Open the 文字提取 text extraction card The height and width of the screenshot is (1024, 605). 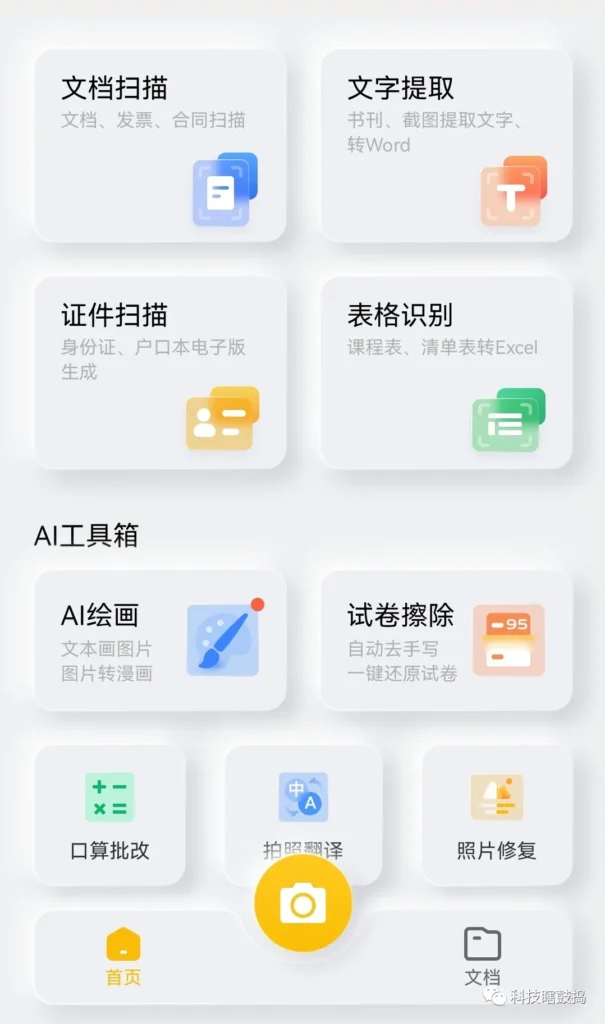coord(446,145)
